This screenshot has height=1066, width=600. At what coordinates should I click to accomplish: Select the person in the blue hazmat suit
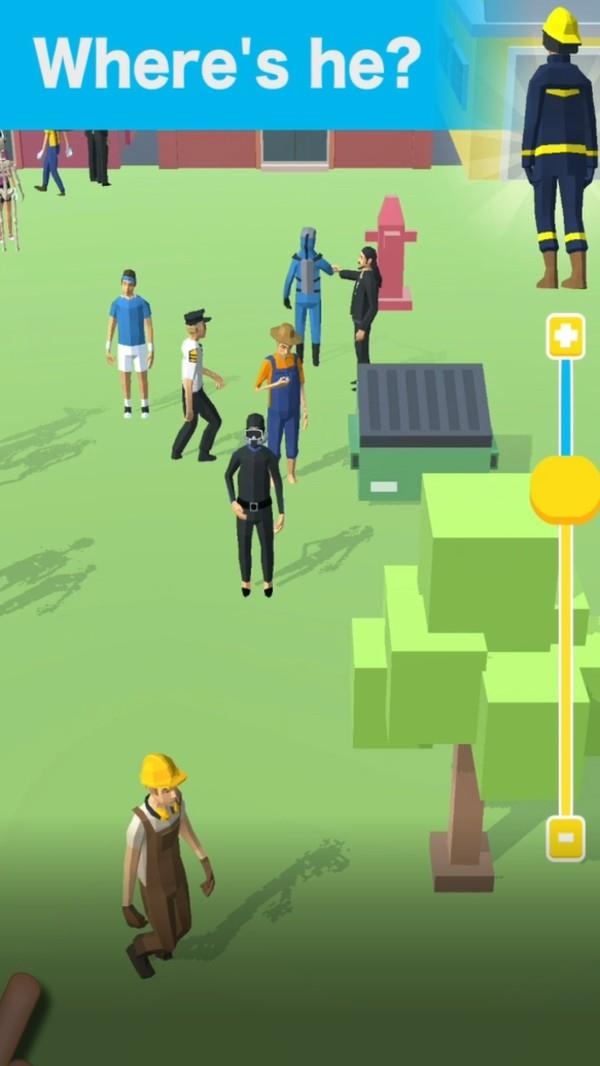(x=307, y=292)
